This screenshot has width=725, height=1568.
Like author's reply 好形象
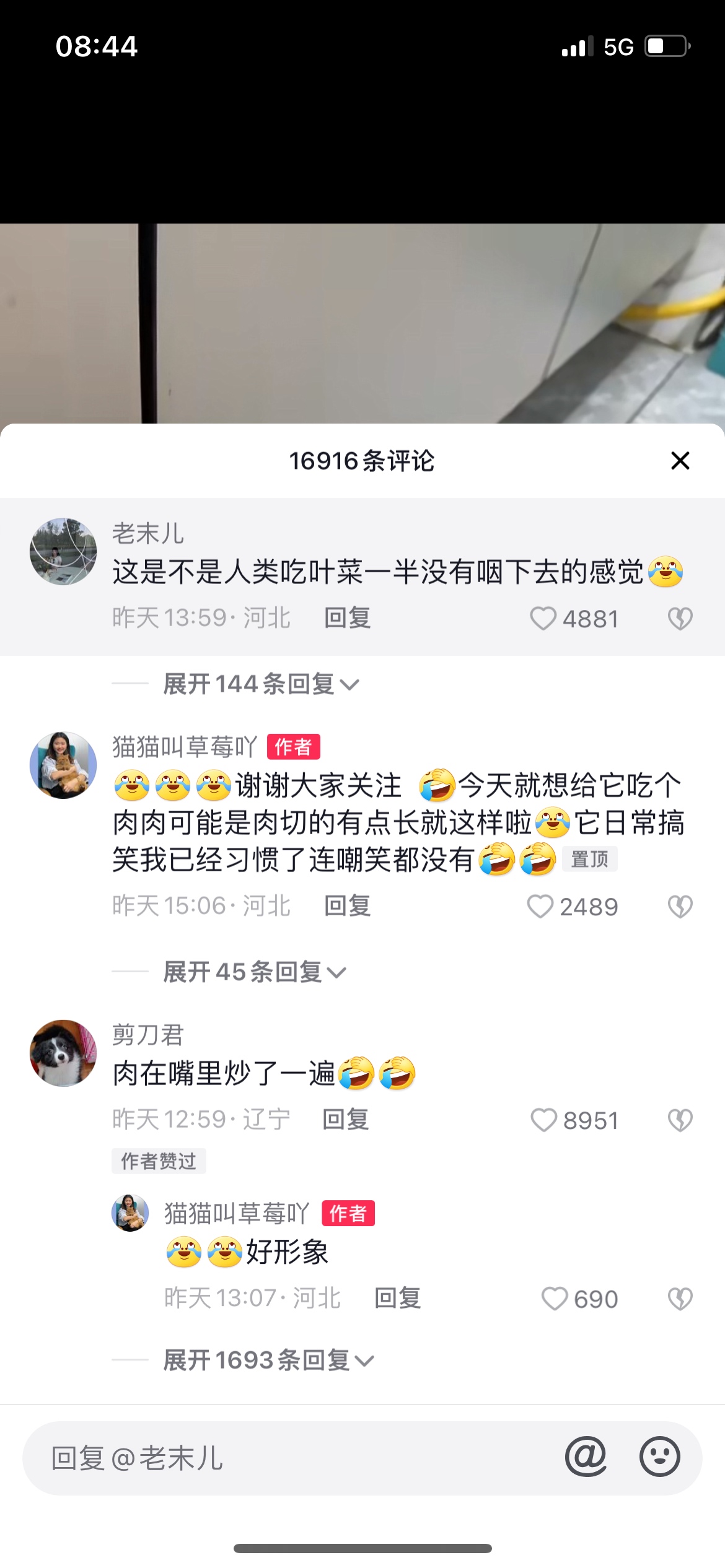(x=555, y=1299)
